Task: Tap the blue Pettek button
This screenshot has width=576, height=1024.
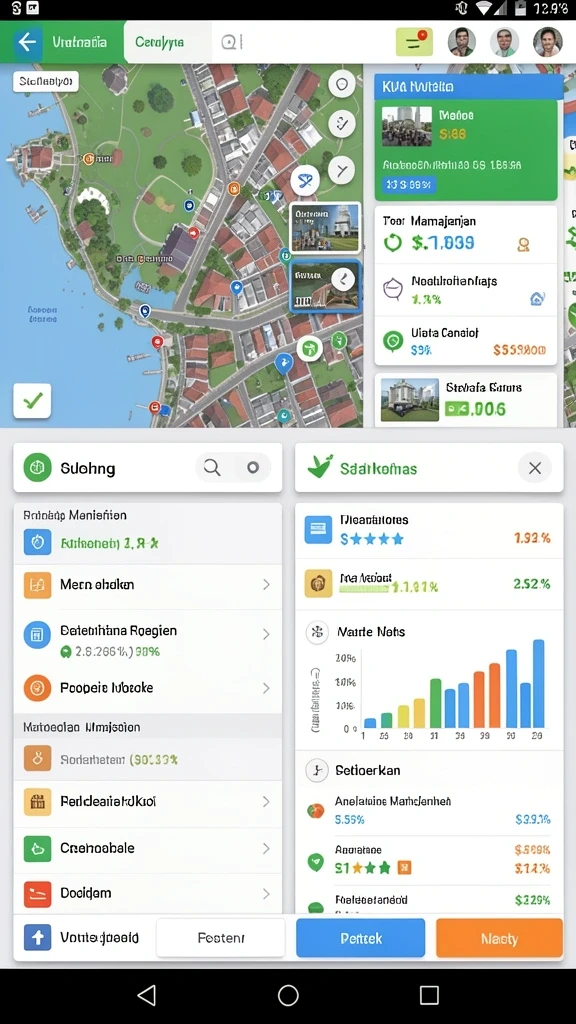Action: [360, 938]
